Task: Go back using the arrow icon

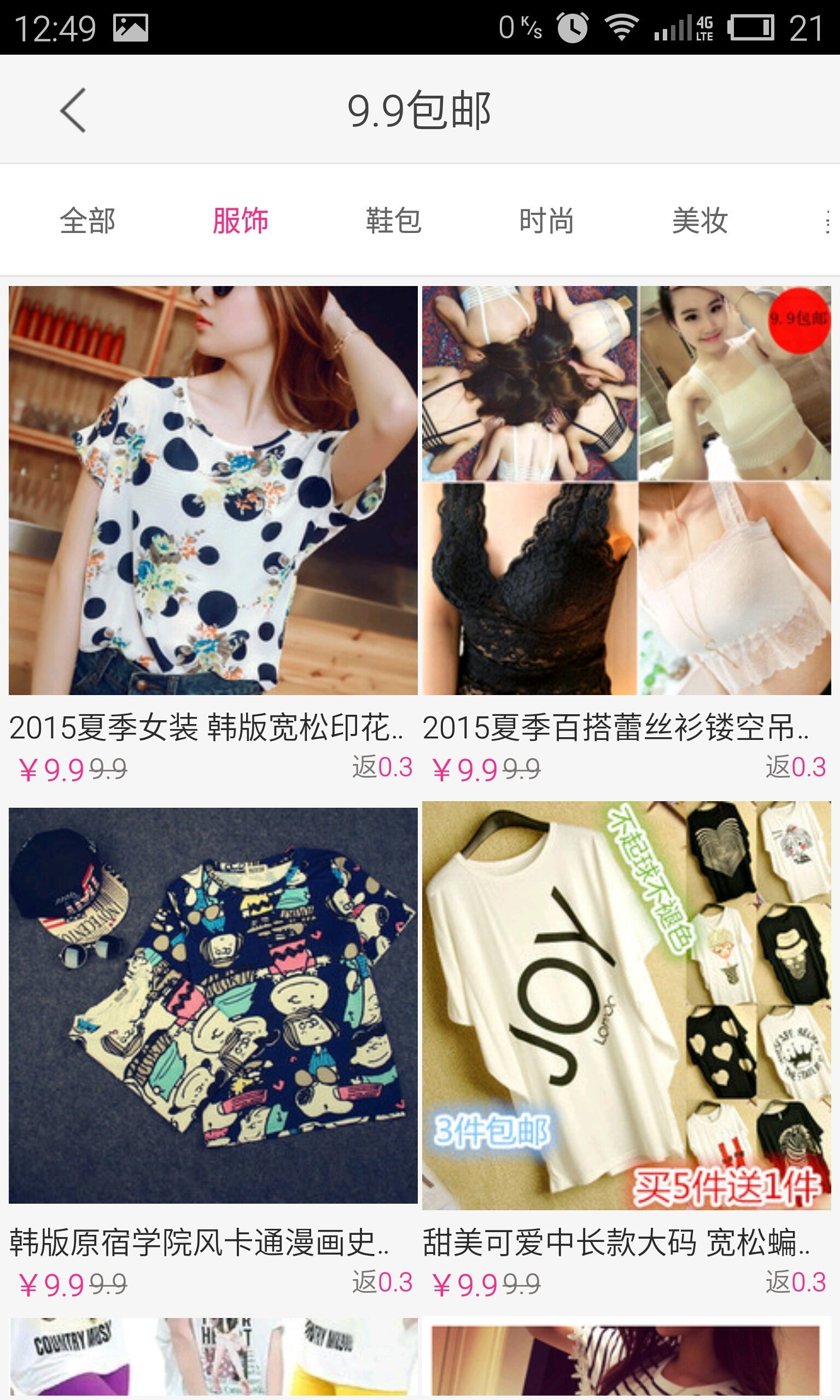Action: click(74, 110)
